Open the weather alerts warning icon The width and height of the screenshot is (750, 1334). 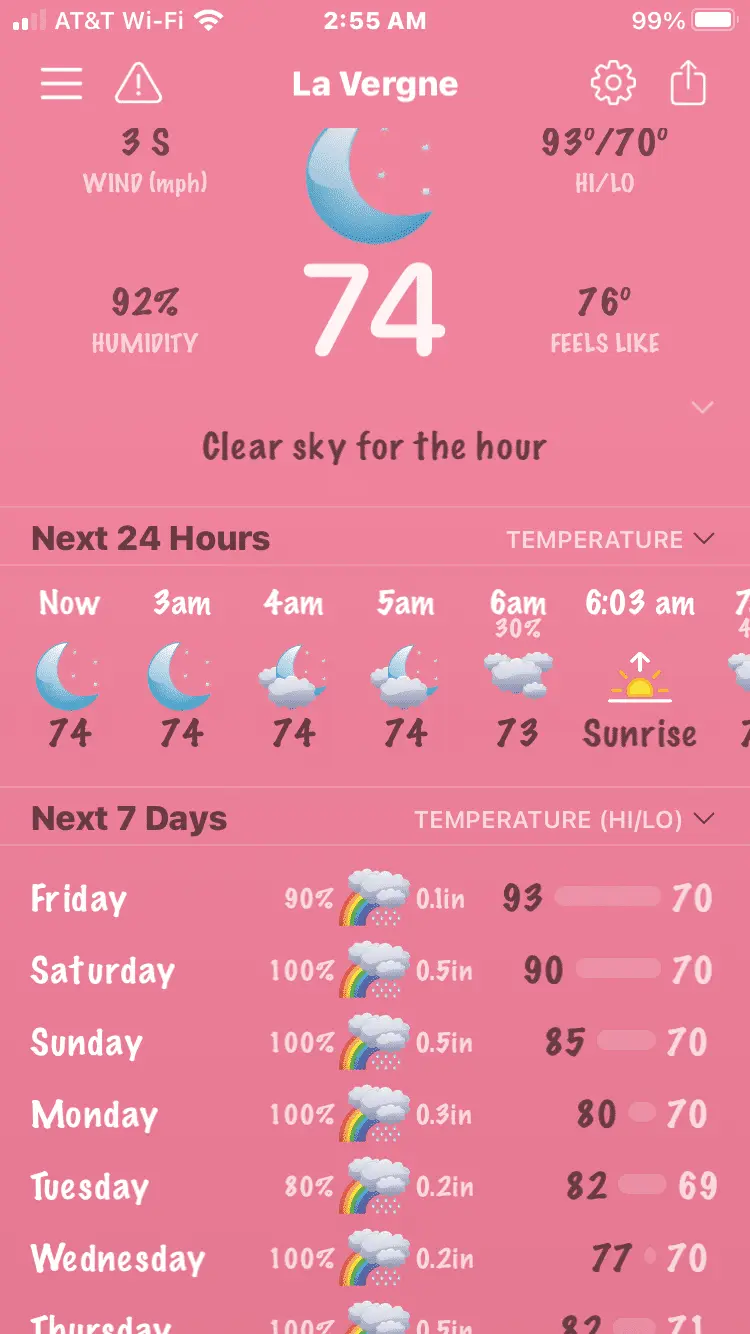coord(139,84)
